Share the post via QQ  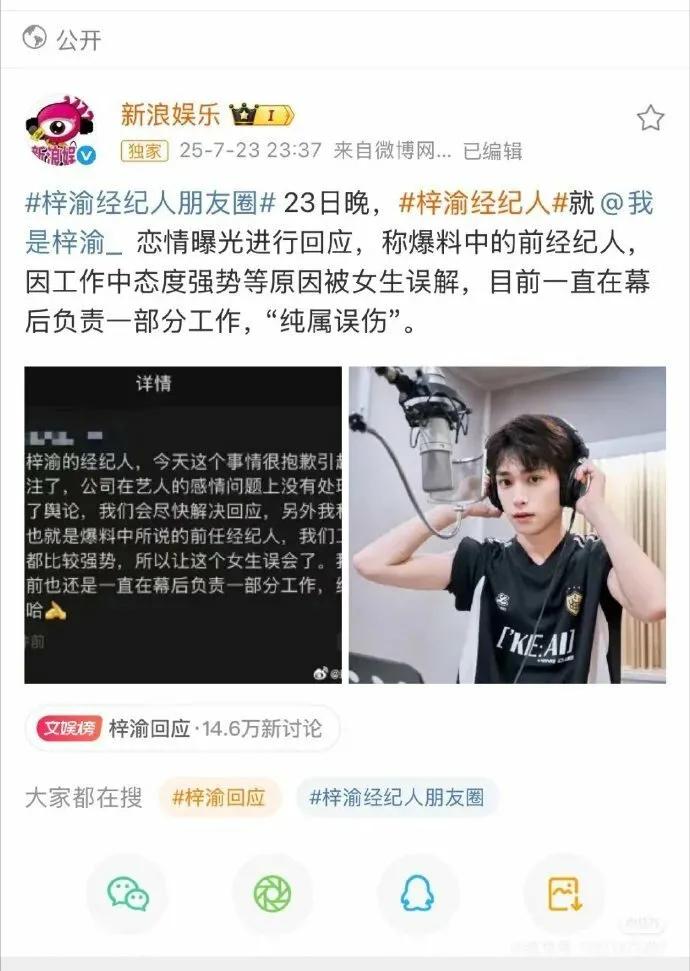[418, 892]
